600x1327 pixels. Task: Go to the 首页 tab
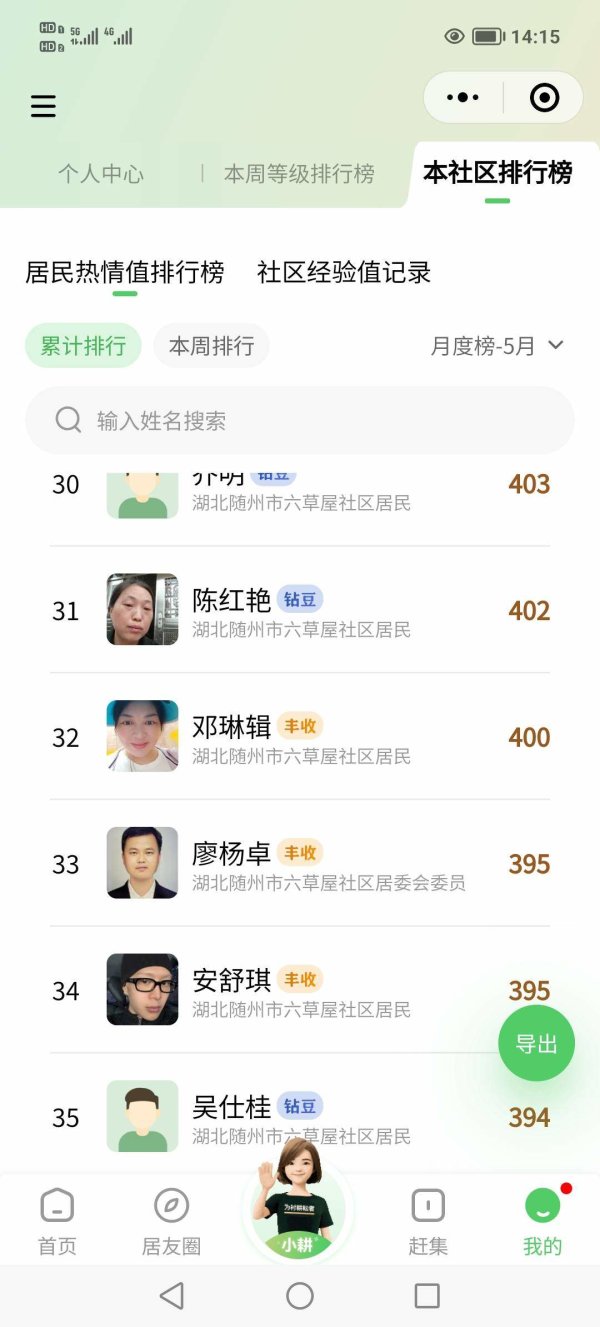click(x=57, y=1221)
